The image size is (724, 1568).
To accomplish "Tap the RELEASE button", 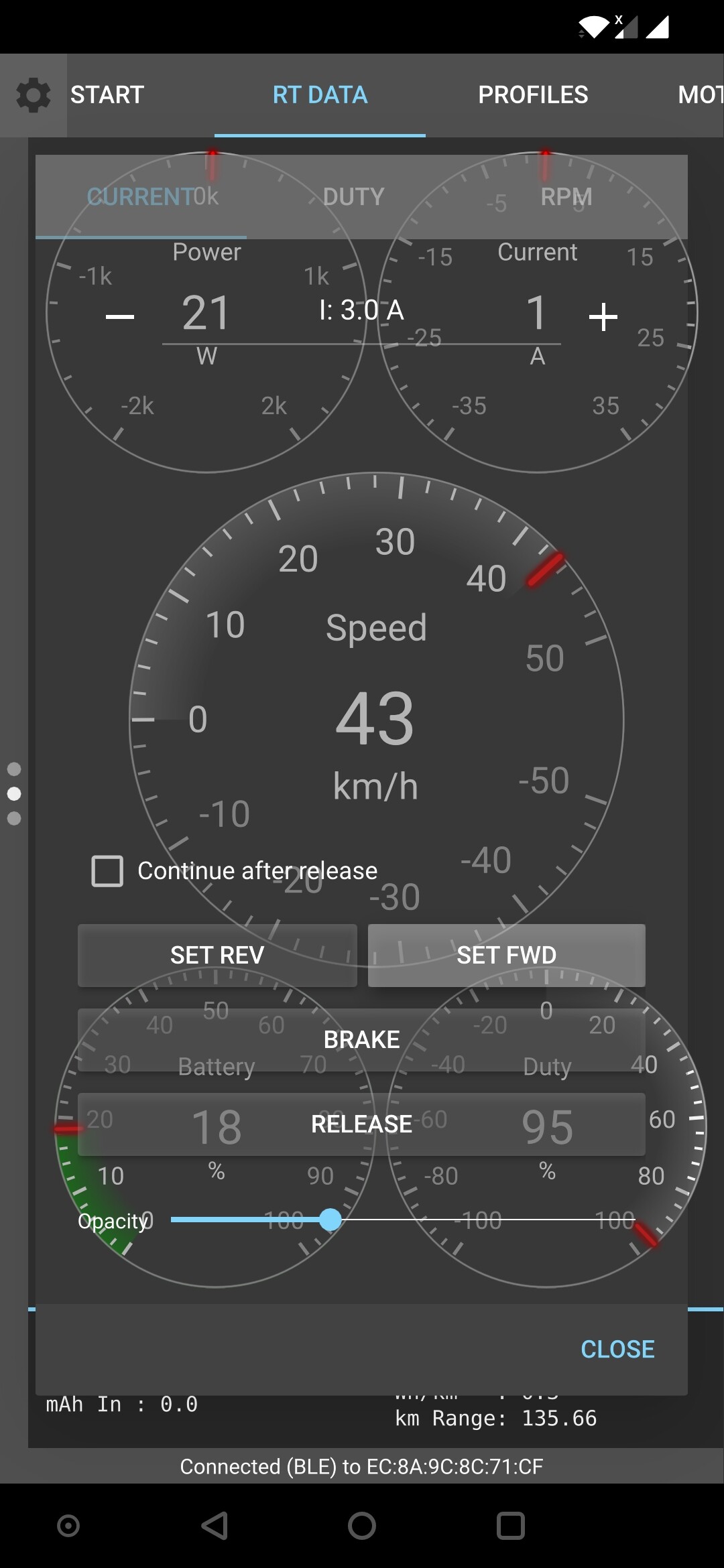I will click(x=361, y=1124).
